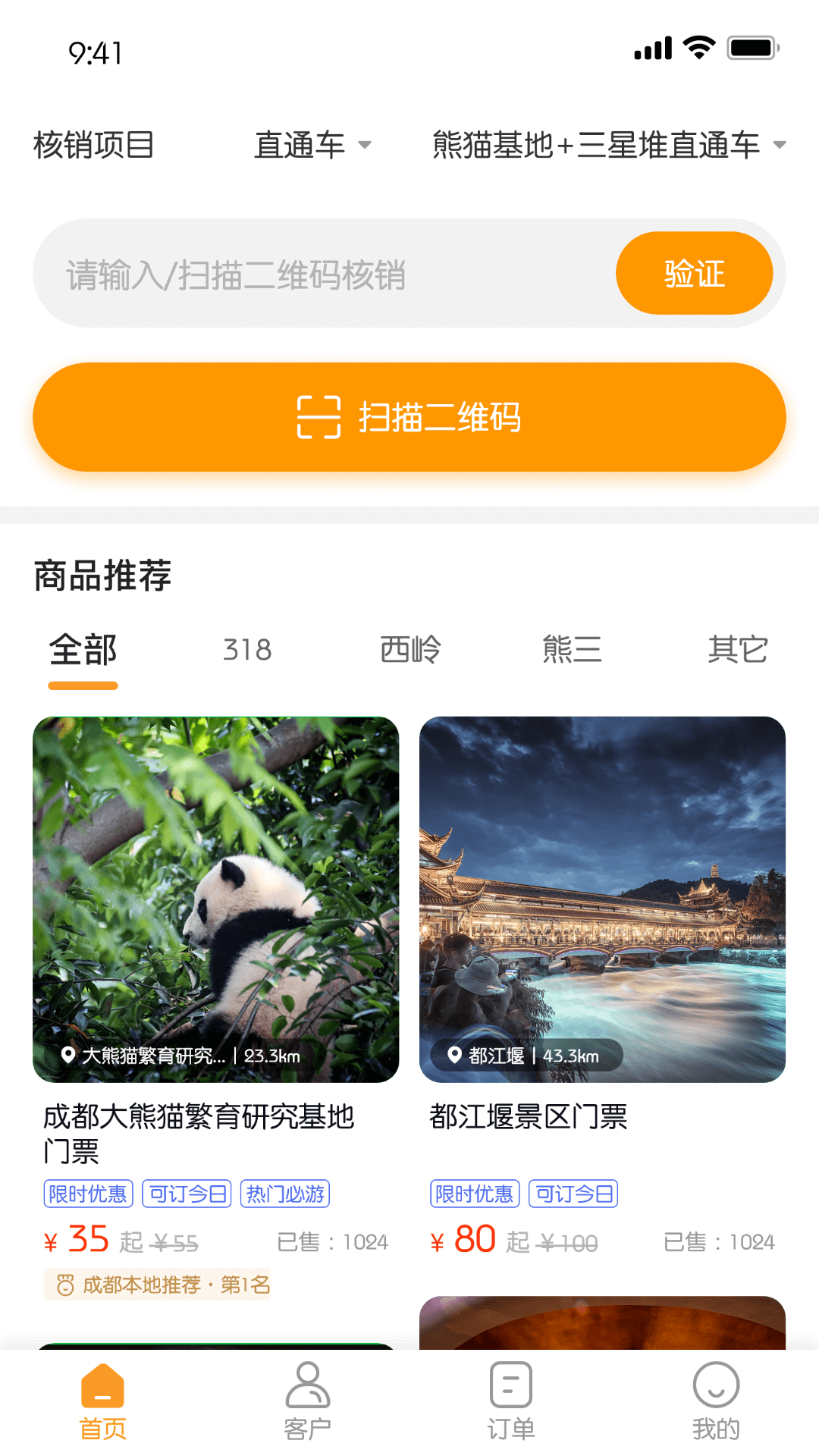
Task: Toggle the 可订今日 tag on 都江堰 ticket
Action: click(x=573, y=1193)
